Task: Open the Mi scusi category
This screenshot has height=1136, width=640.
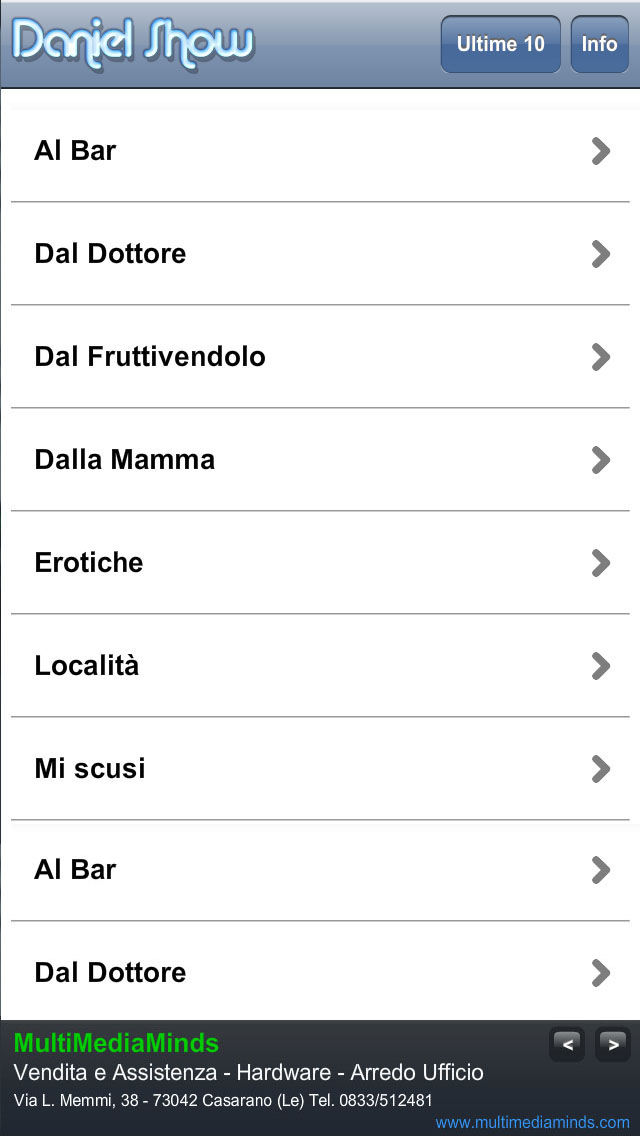Action: coord(320,768)
